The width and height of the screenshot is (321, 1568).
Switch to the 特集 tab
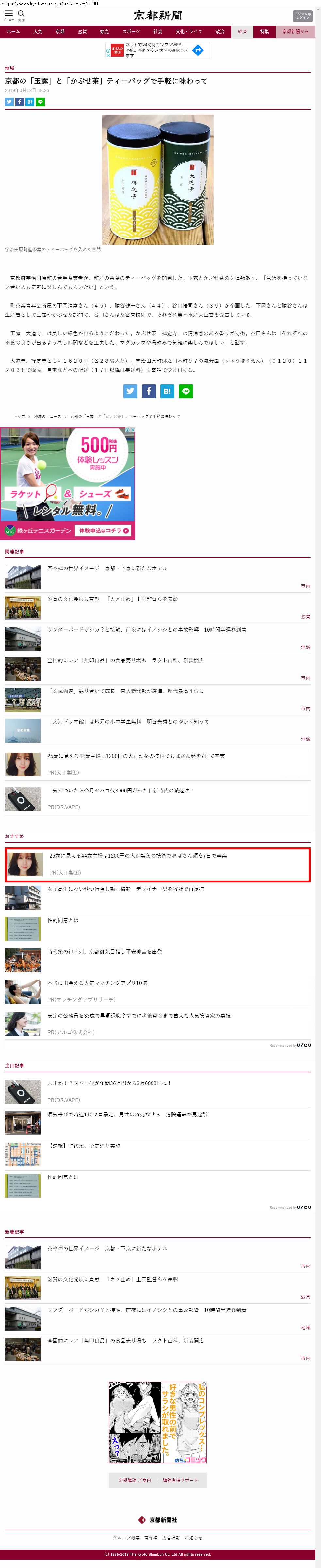point(265,32)
